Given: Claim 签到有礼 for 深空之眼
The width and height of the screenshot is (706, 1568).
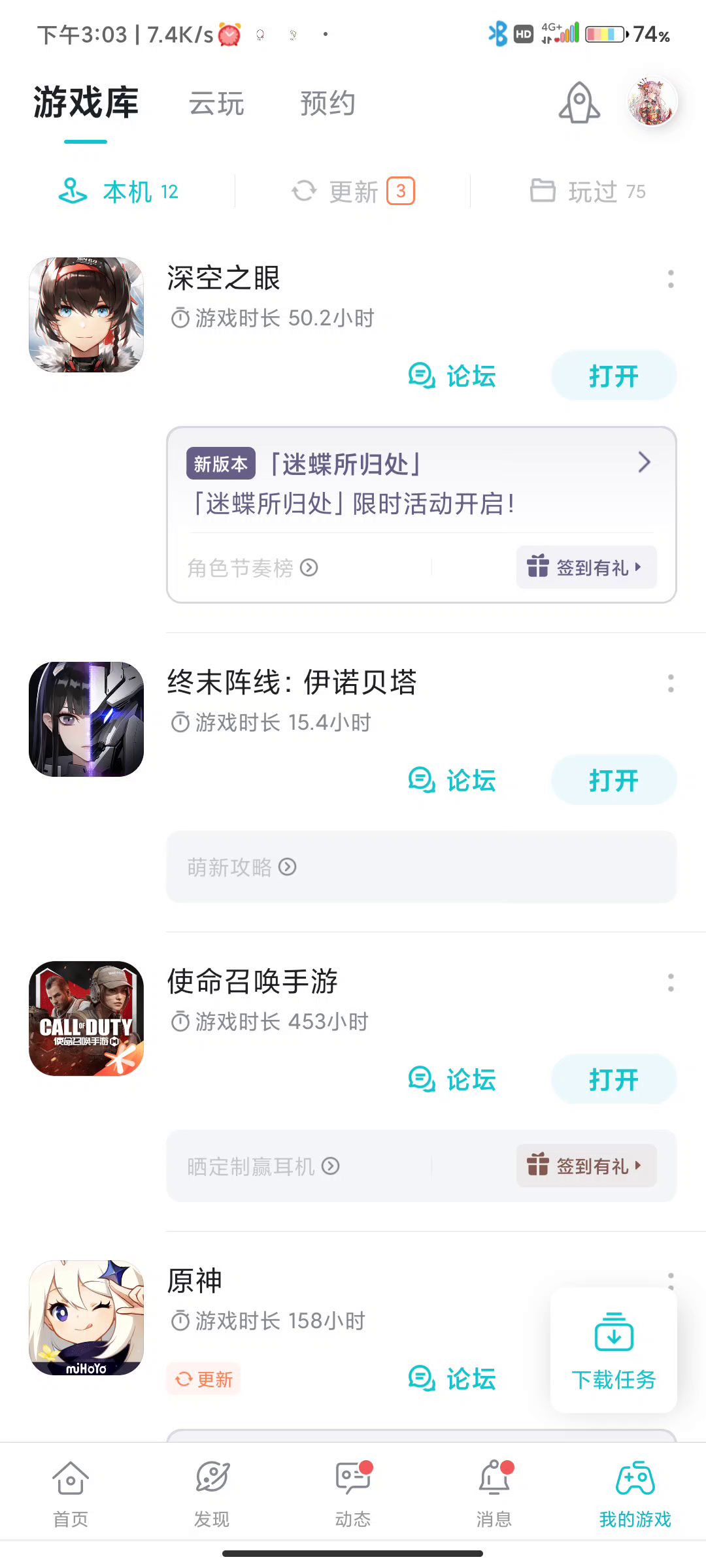Looking at the screenshot, I should 586,567.
